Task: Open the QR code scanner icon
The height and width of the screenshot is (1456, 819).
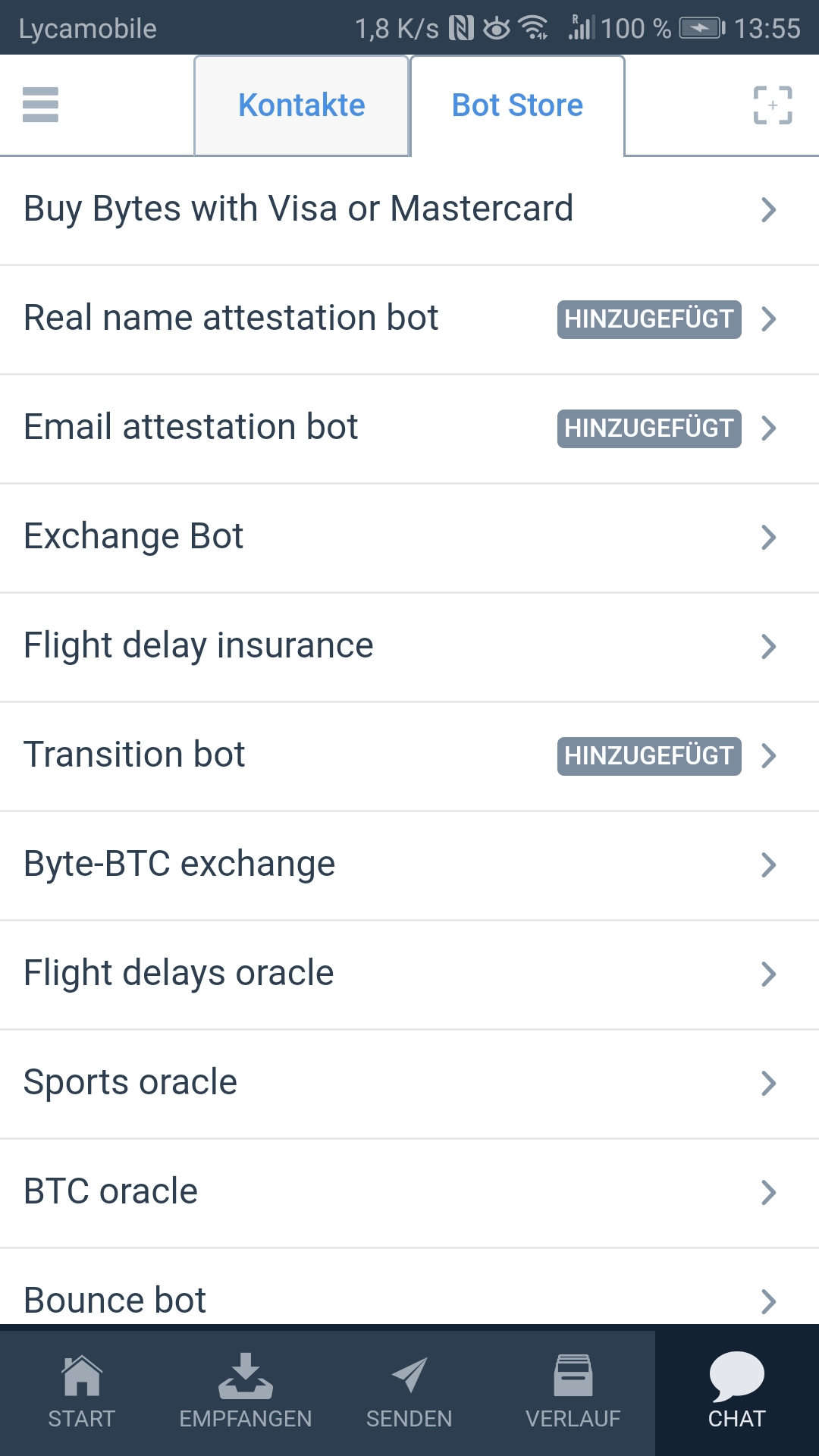Action: tap(772, 105)
